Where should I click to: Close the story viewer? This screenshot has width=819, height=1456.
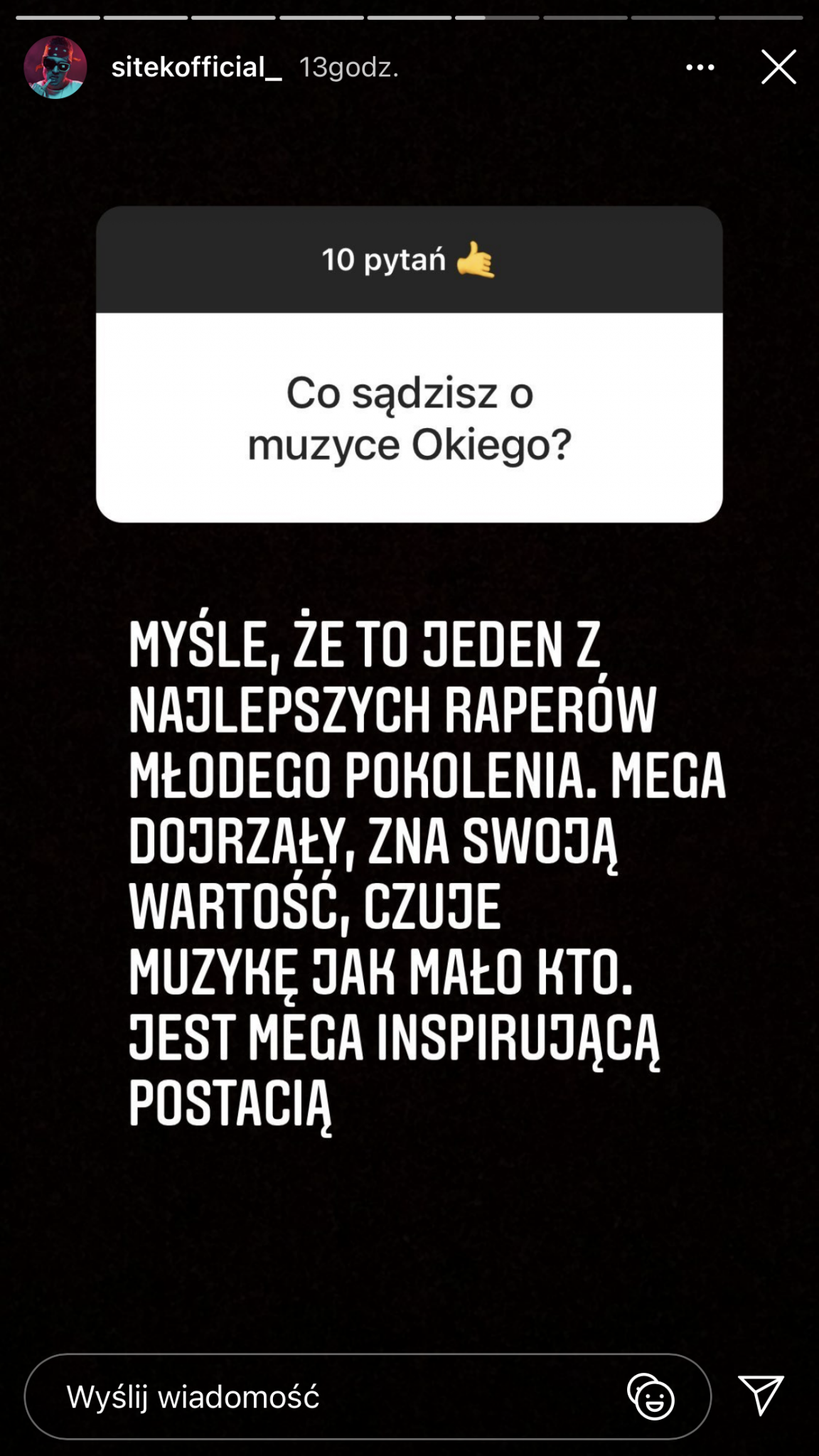click(x=778, y=68)
